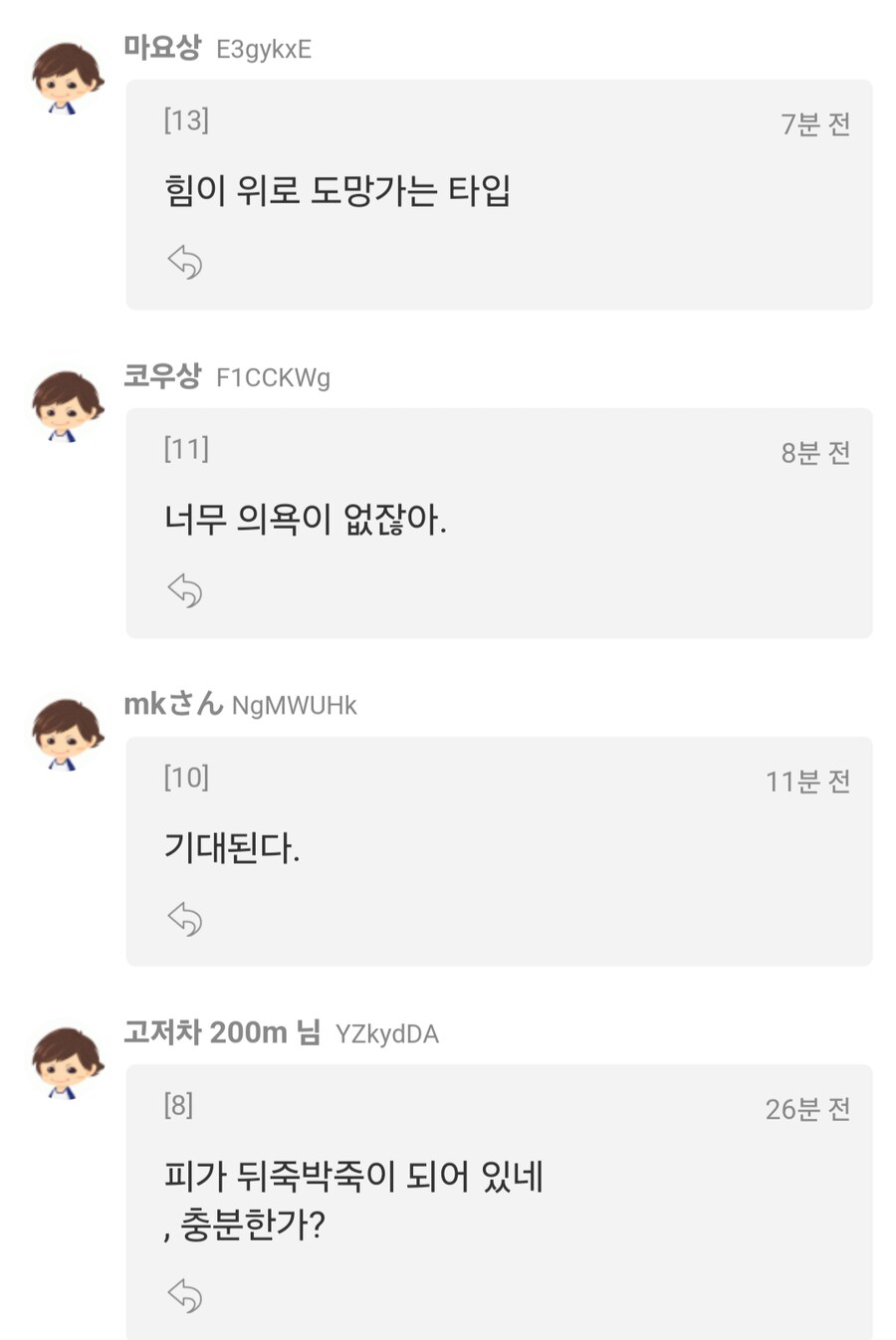Click the comment number [8]
Viewport: 896px width, 1340px height.
pos(179,1106)
